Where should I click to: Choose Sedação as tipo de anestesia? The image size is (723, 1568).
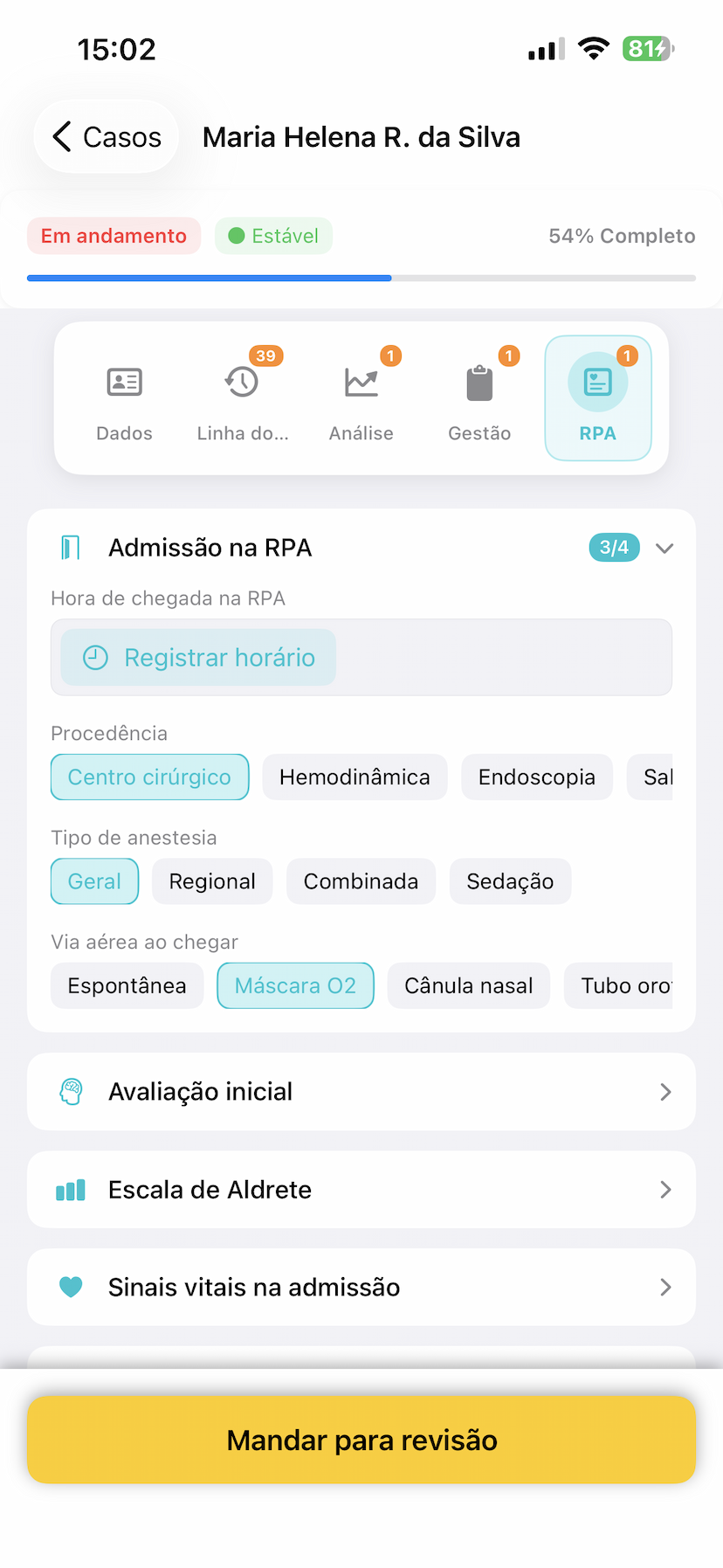pos(509,881)
